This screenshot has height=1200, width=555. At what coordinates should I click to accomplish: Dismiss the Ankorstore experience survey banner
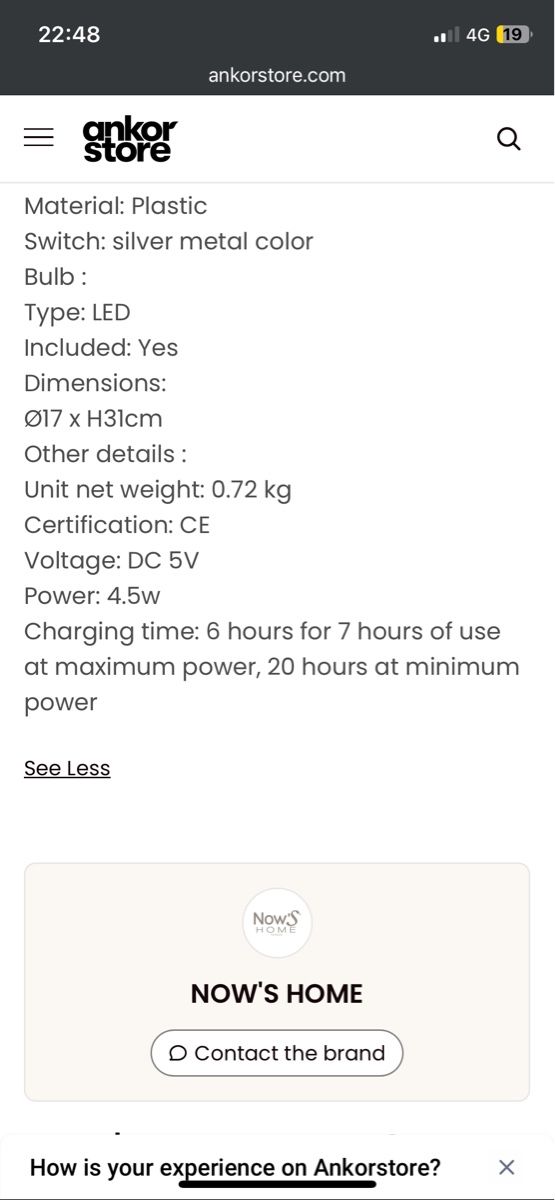click(x=507, y=1167)
